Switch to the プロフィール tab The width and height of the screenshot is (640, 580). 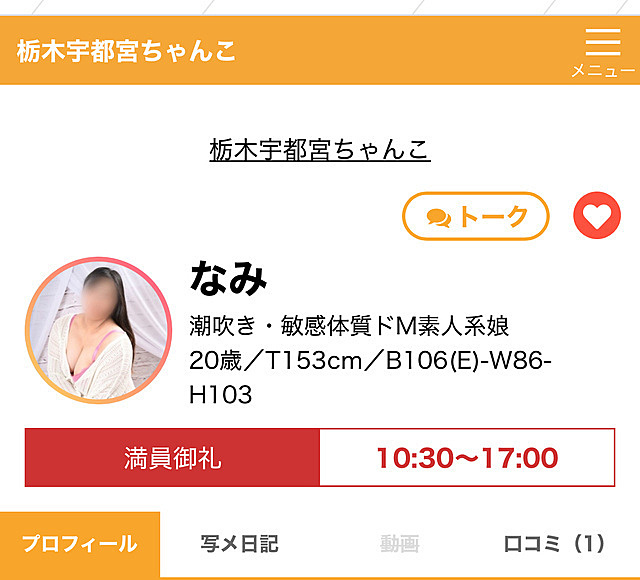pyautogui.click(x=80, y=545)
